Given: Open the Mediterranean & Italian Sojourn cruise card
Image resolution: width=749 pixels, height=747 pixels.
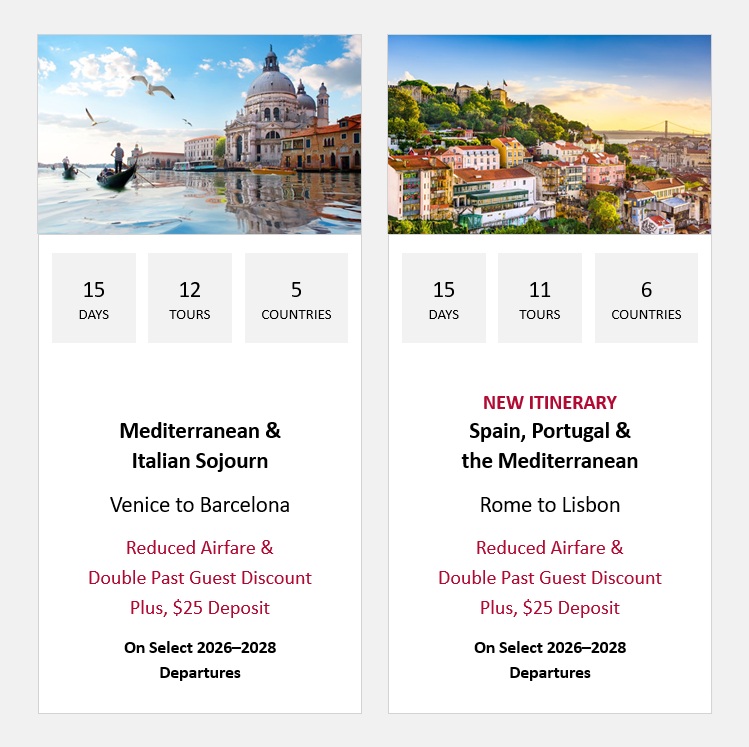Looking at the screenshot, I should click(x=200, y=446).
